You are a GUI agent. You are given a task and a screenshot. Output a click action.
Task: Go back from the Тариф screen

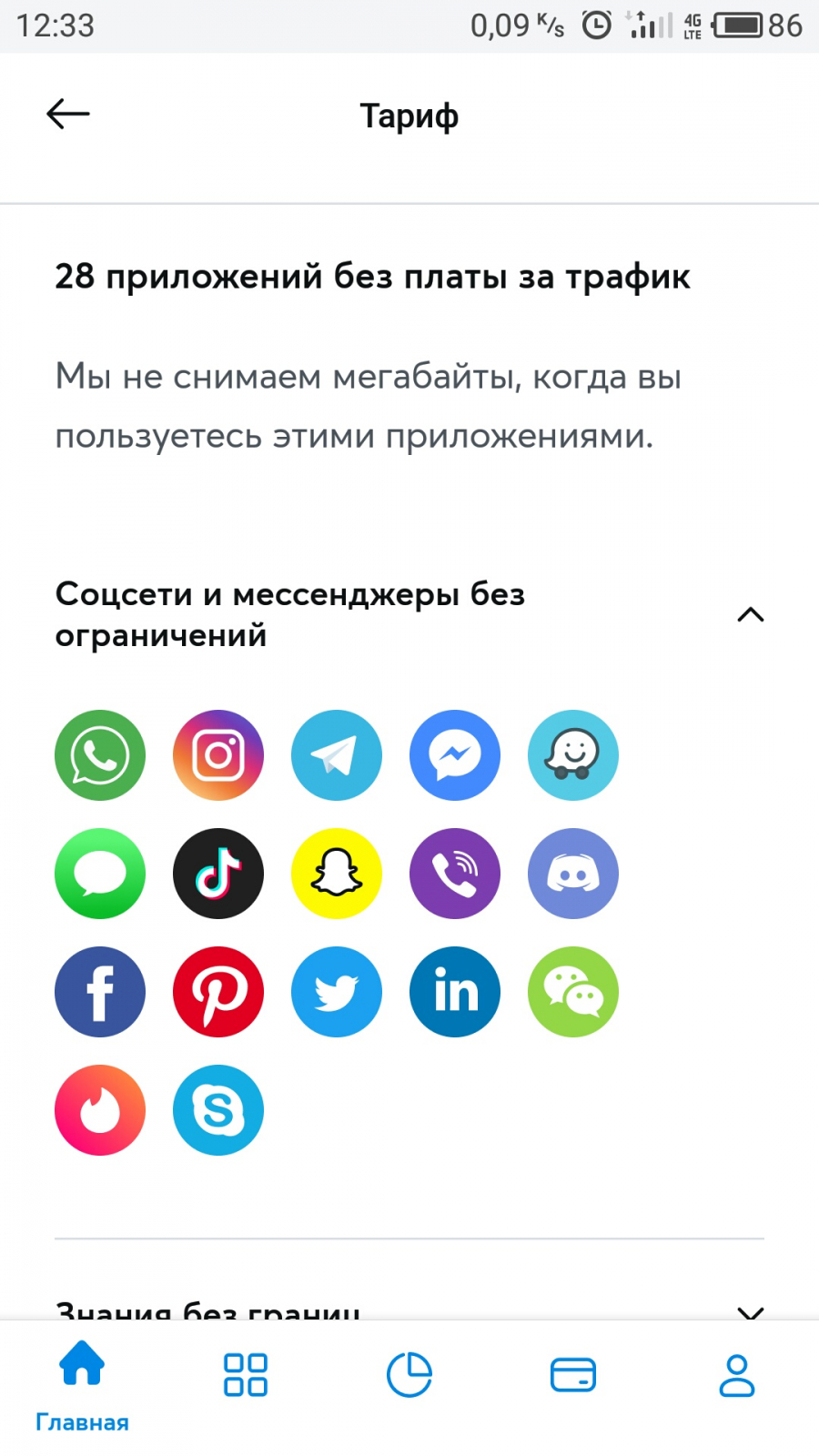point(68,114)
